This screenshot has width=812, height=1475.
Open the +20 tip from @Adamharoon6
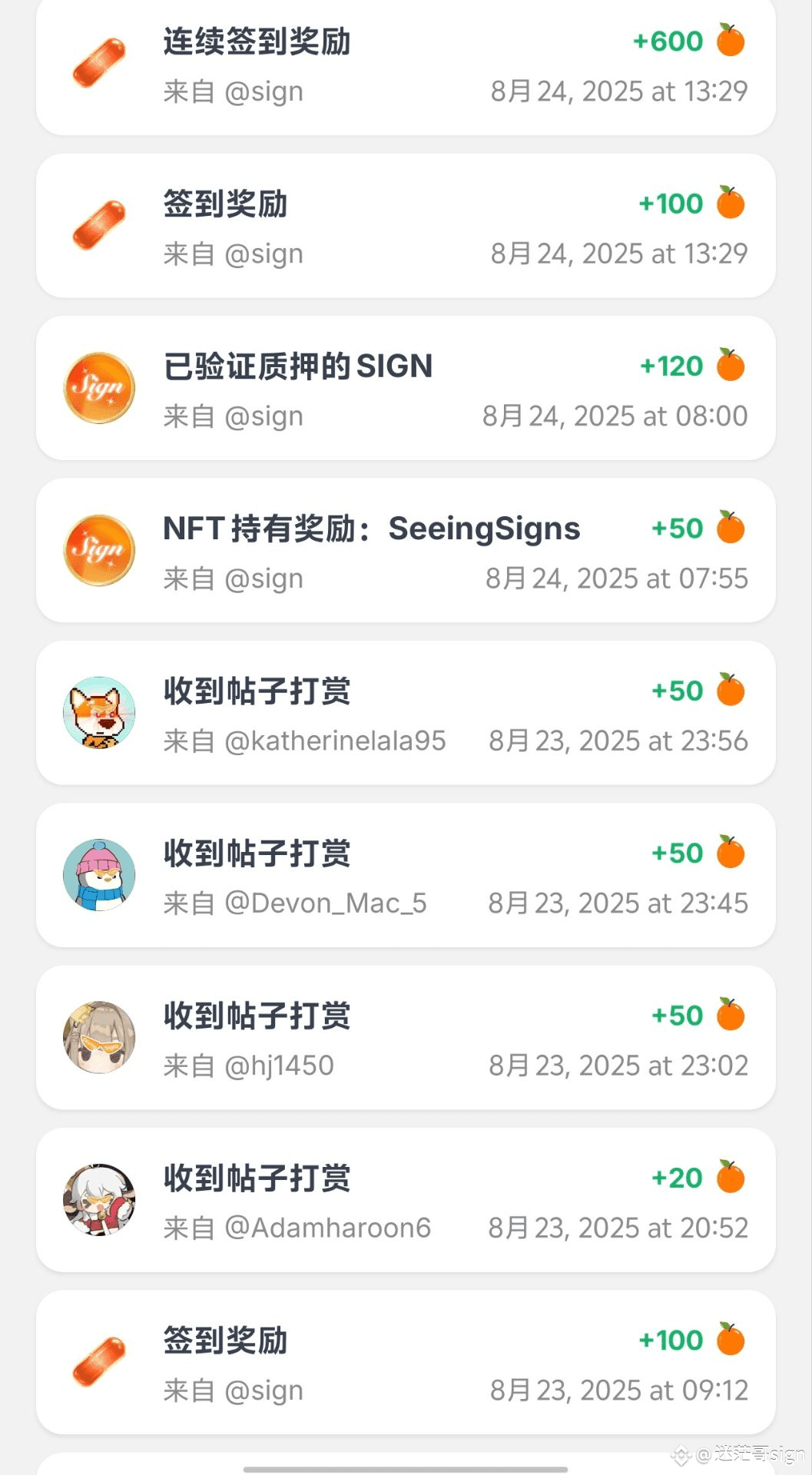point(406,1201)
